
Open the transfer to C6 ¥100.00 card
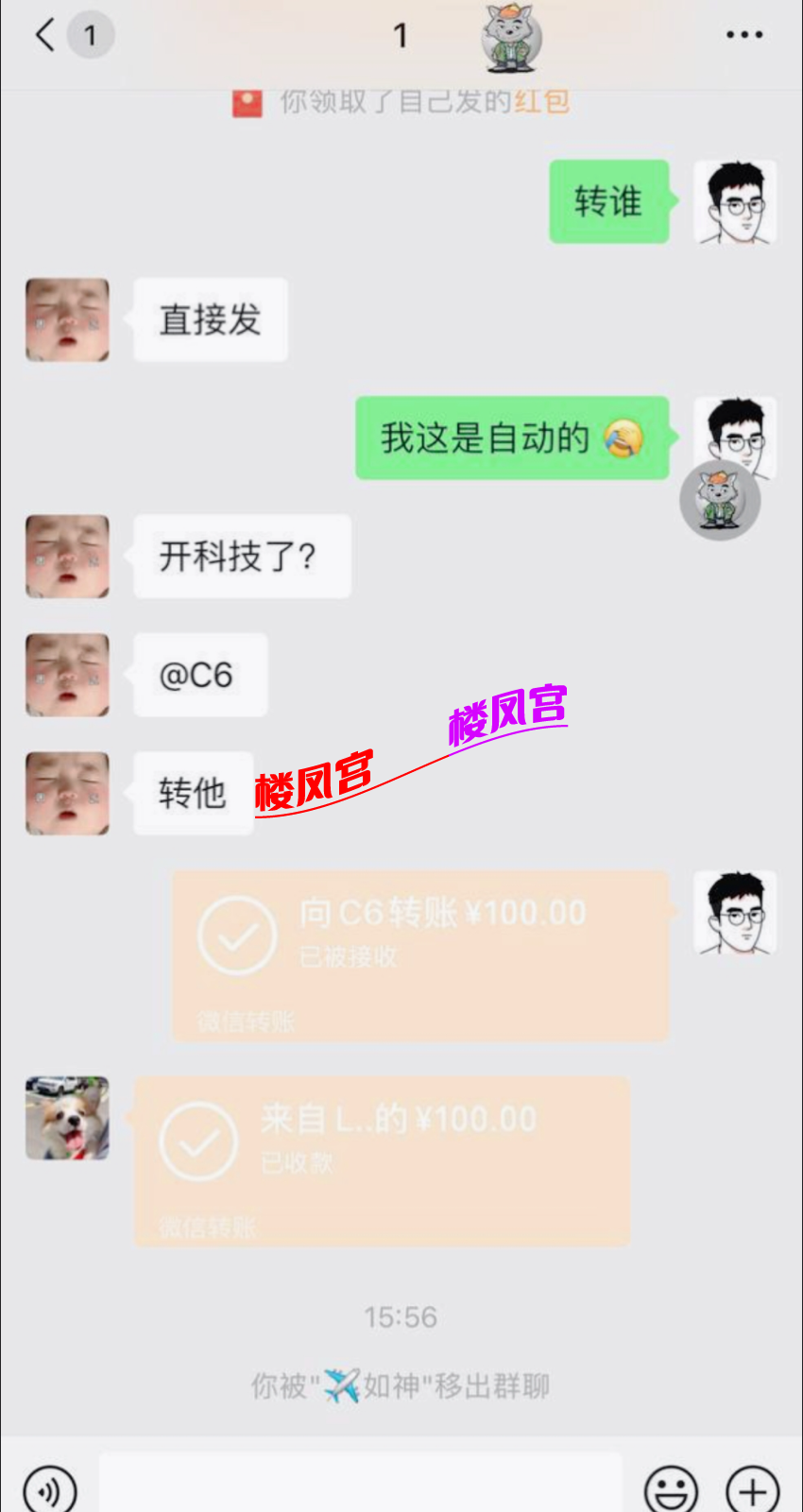tap(420, 954)
